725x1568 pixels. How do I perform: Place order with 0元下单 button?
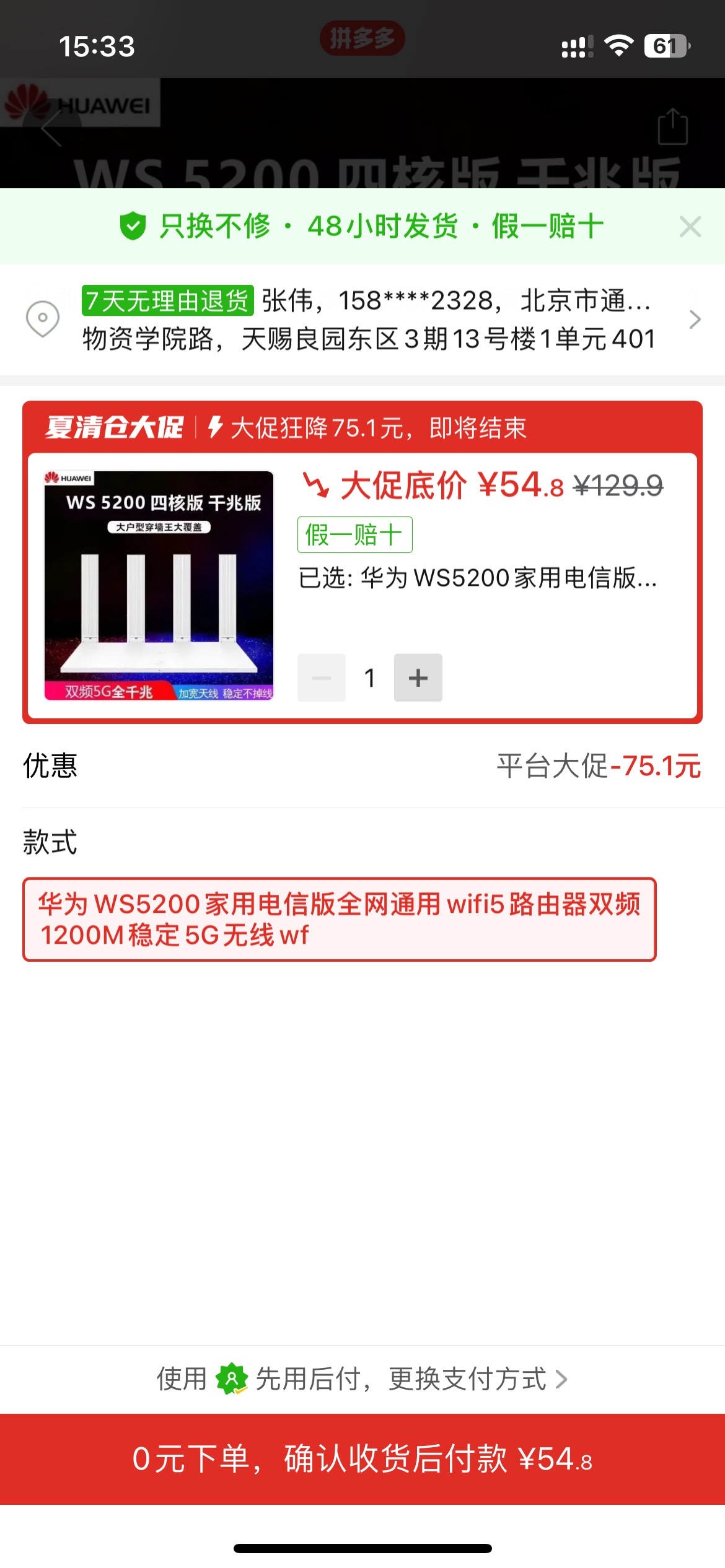(362, 1459)
